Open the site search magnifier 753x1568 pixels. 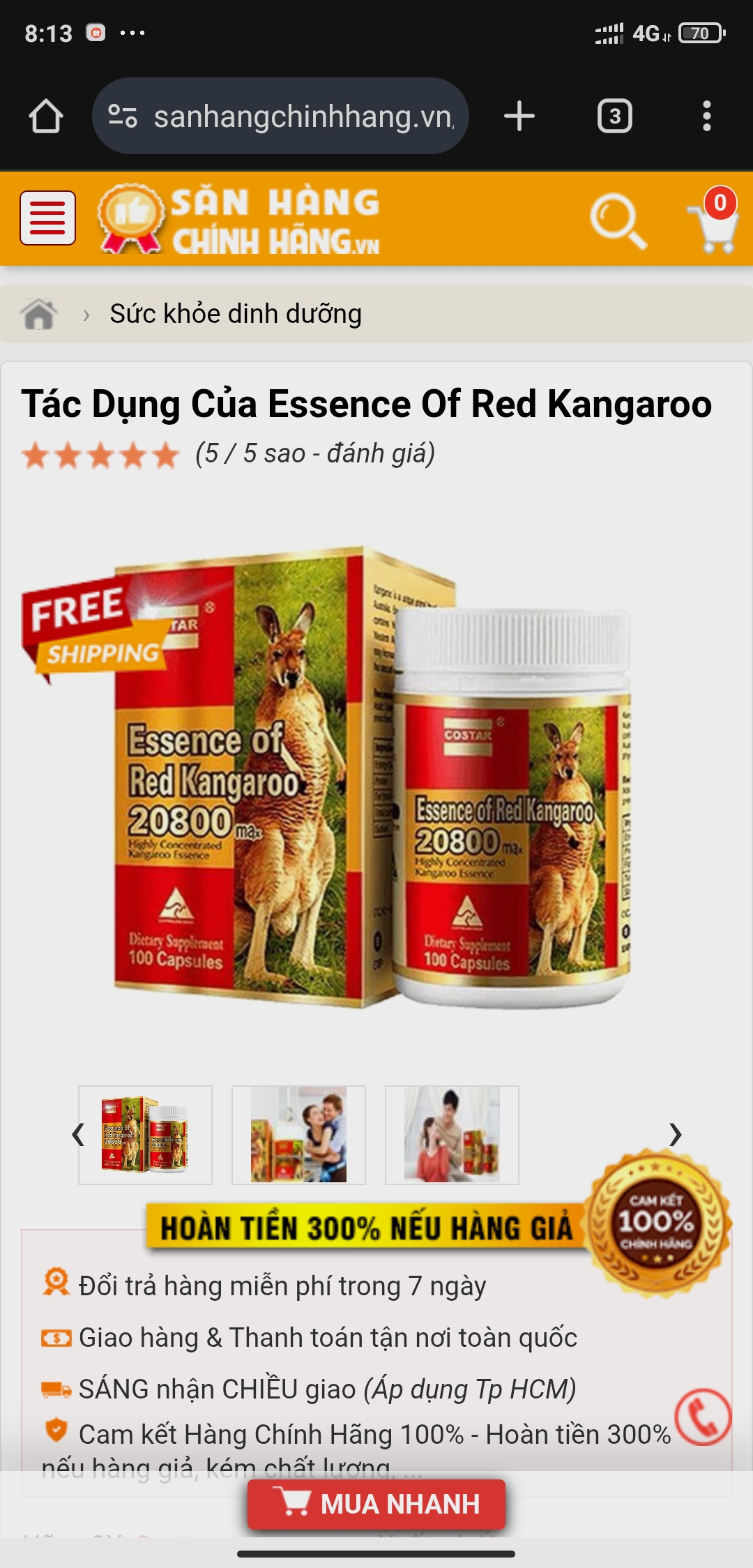pos(617,220)
